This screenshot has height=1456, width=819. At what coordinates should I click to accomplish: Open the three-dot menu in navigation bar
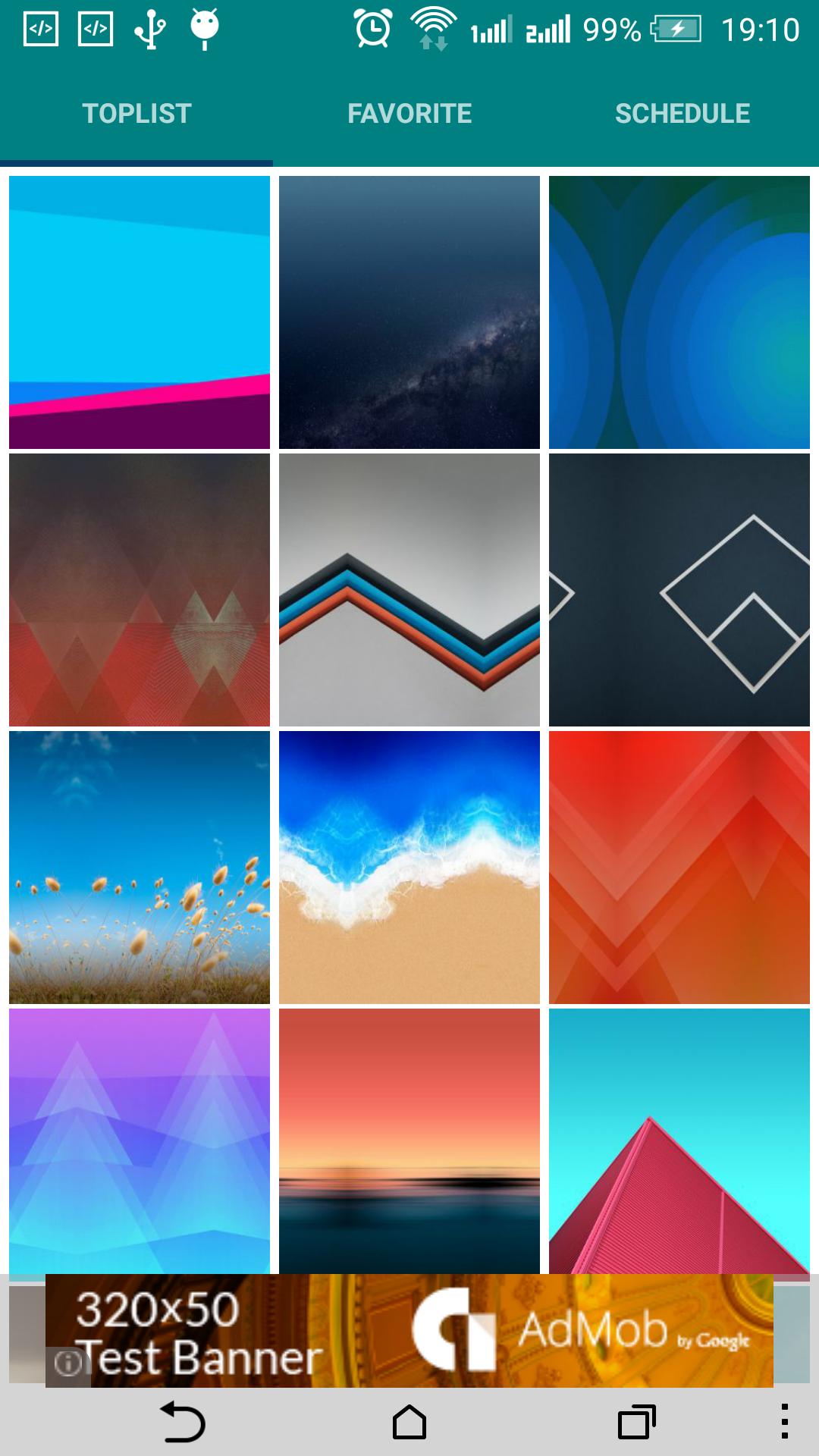tap(784, 1422)
